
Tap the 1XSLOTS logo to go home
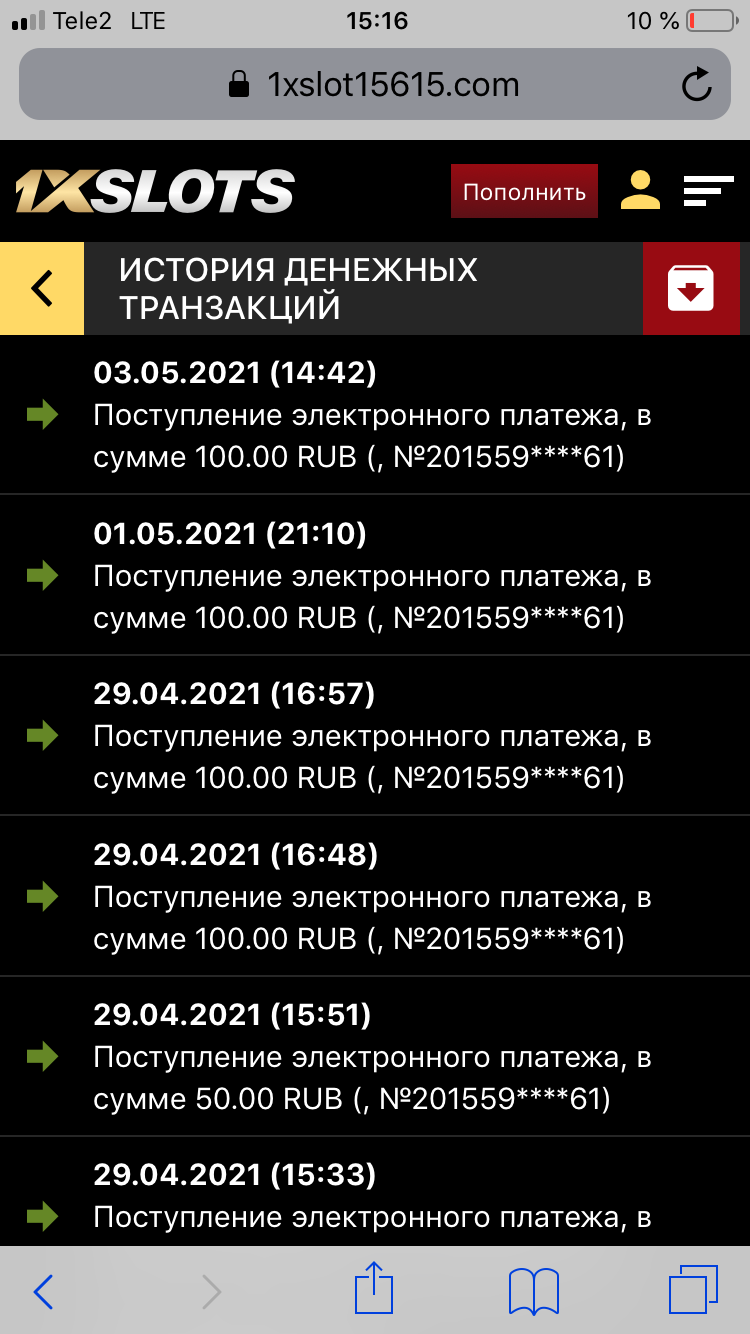[x=155, y=191]
